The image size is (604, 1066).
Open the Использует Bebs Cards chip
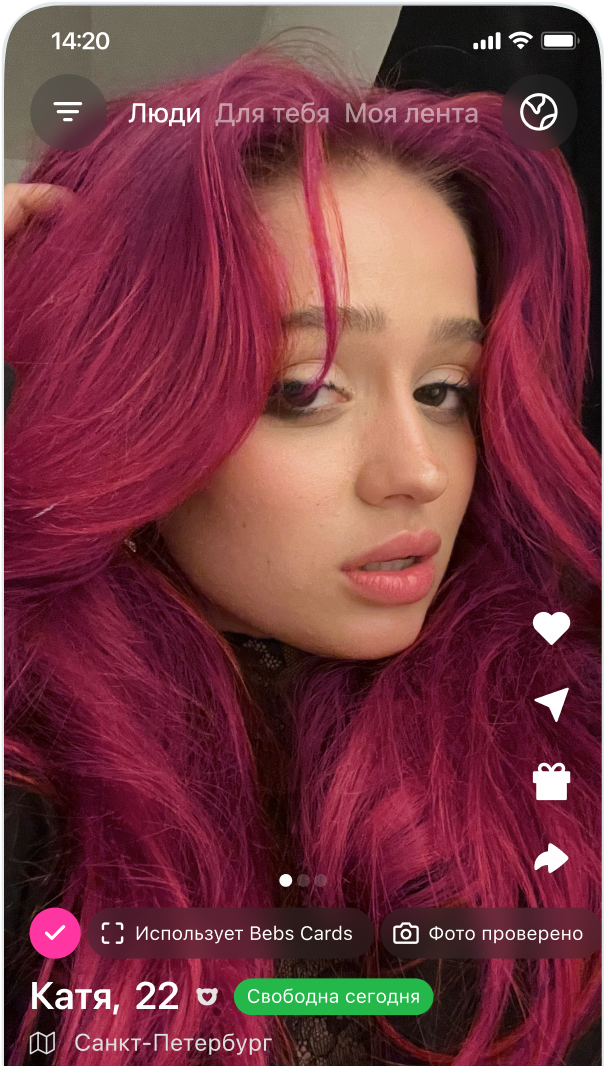228,934
